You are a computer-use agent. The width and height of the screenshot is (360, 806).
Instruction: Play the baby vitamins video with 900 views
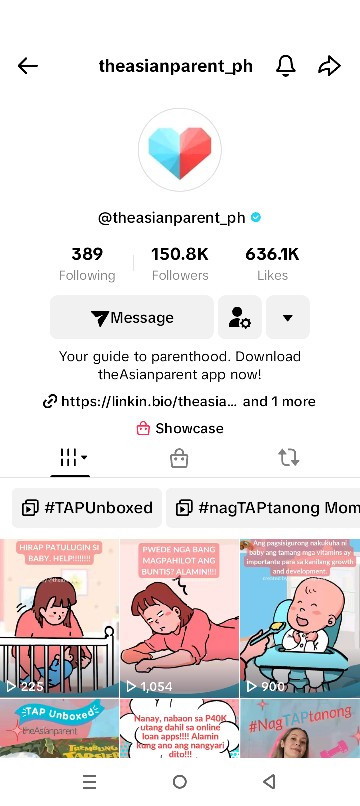tap(300, 618)
